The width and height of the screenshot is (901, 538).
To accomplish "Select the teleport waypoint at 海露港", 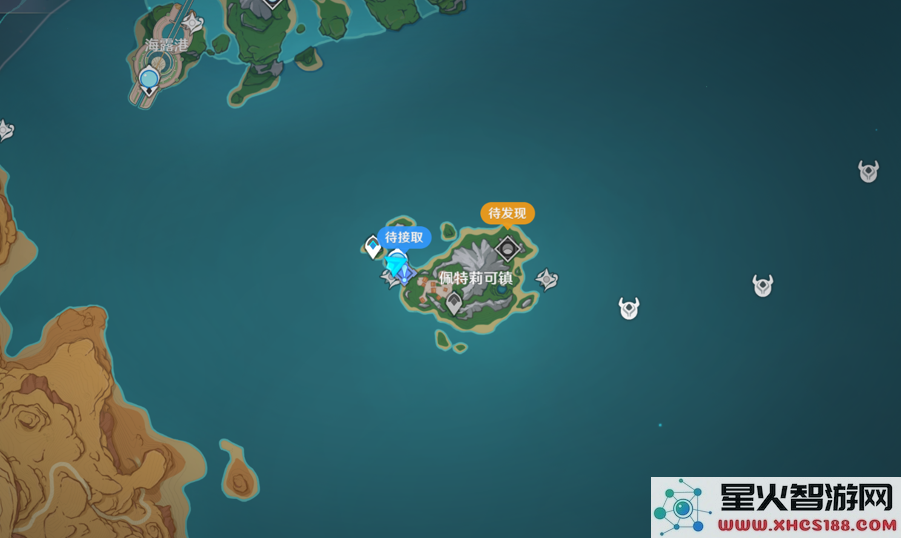I will pyautogui.click(x=149, y=80).
